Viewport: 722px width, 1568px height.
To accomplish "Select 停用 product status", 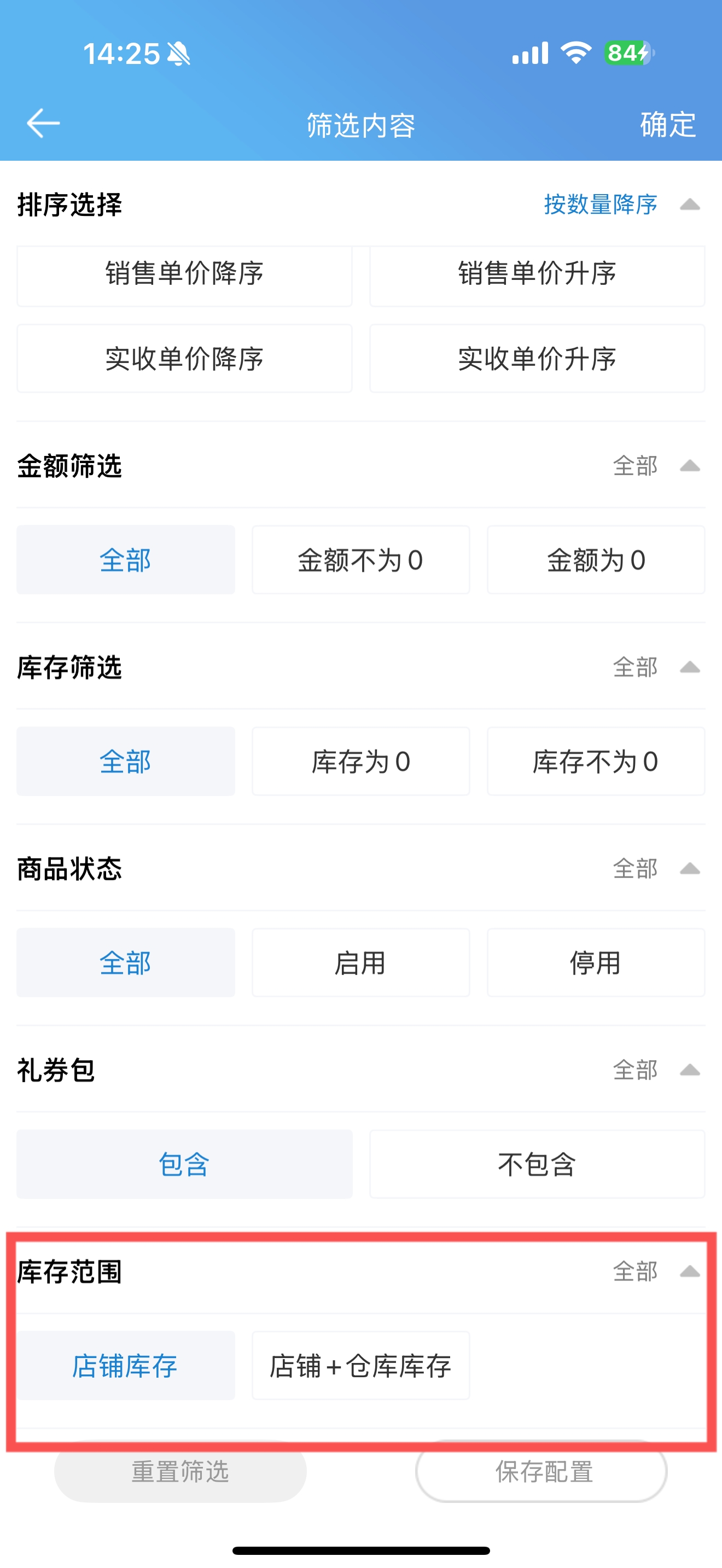I will (x=596, y=963).
